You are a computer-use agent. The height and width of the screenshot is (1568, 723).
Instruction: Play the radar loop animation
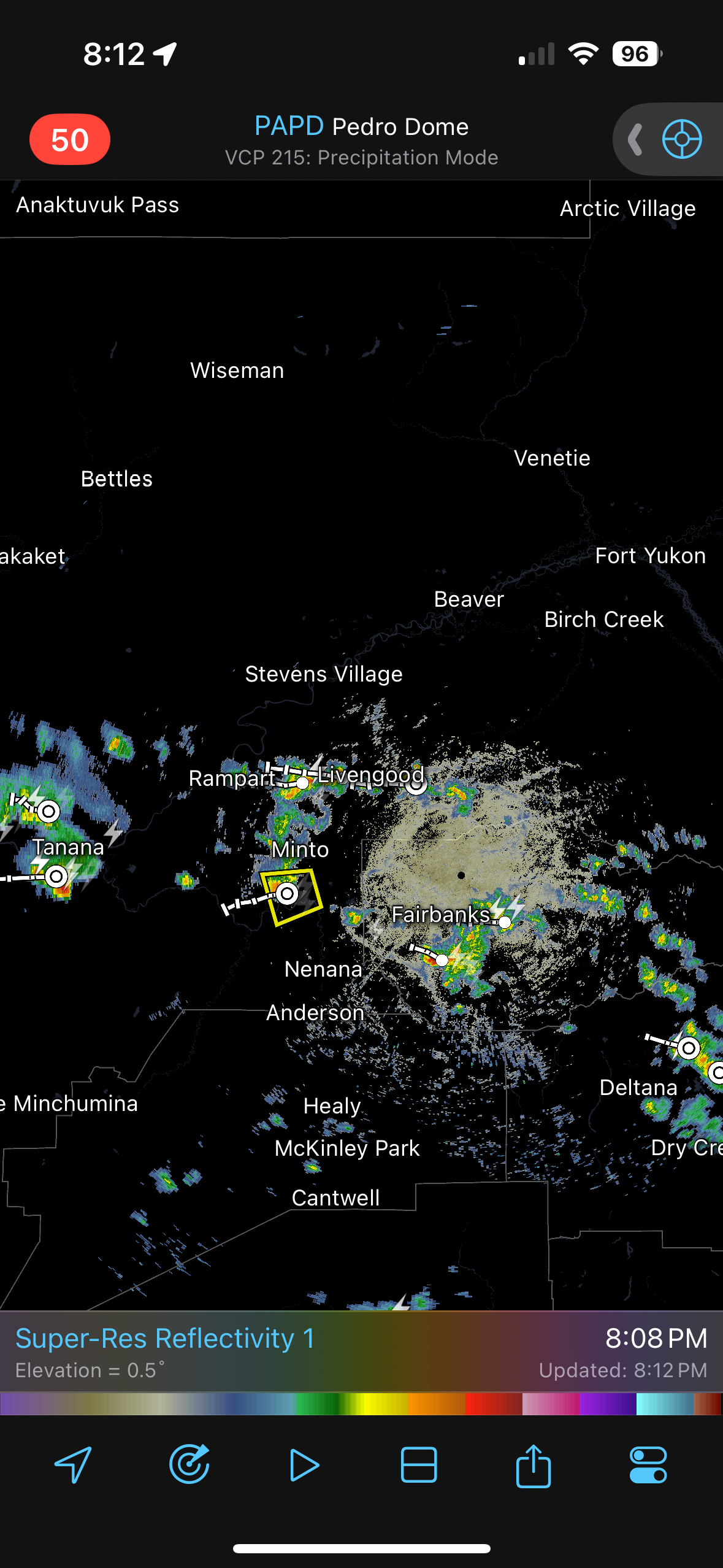point(304,1465)
